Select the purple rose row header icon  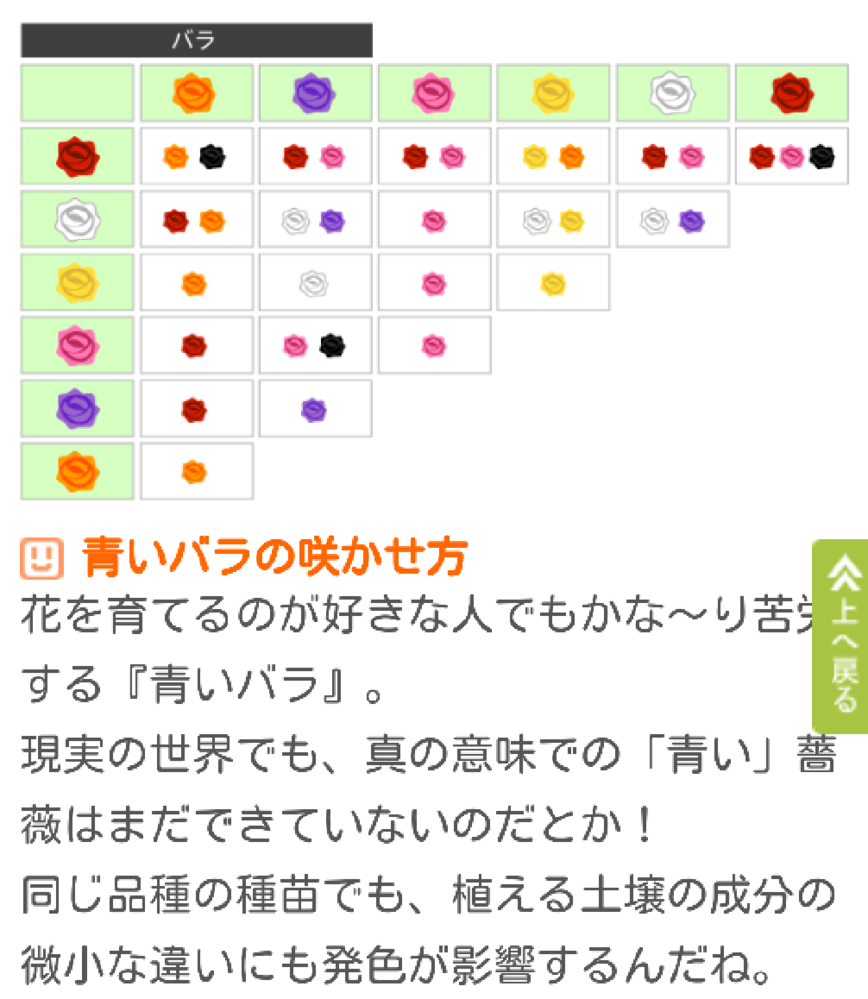click(77, 408)
